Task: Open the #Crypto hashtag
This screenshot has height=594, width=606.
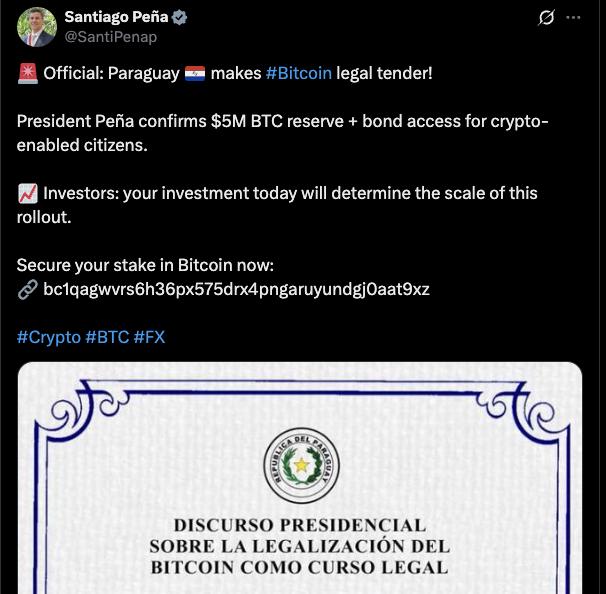Action: point(49,337)
